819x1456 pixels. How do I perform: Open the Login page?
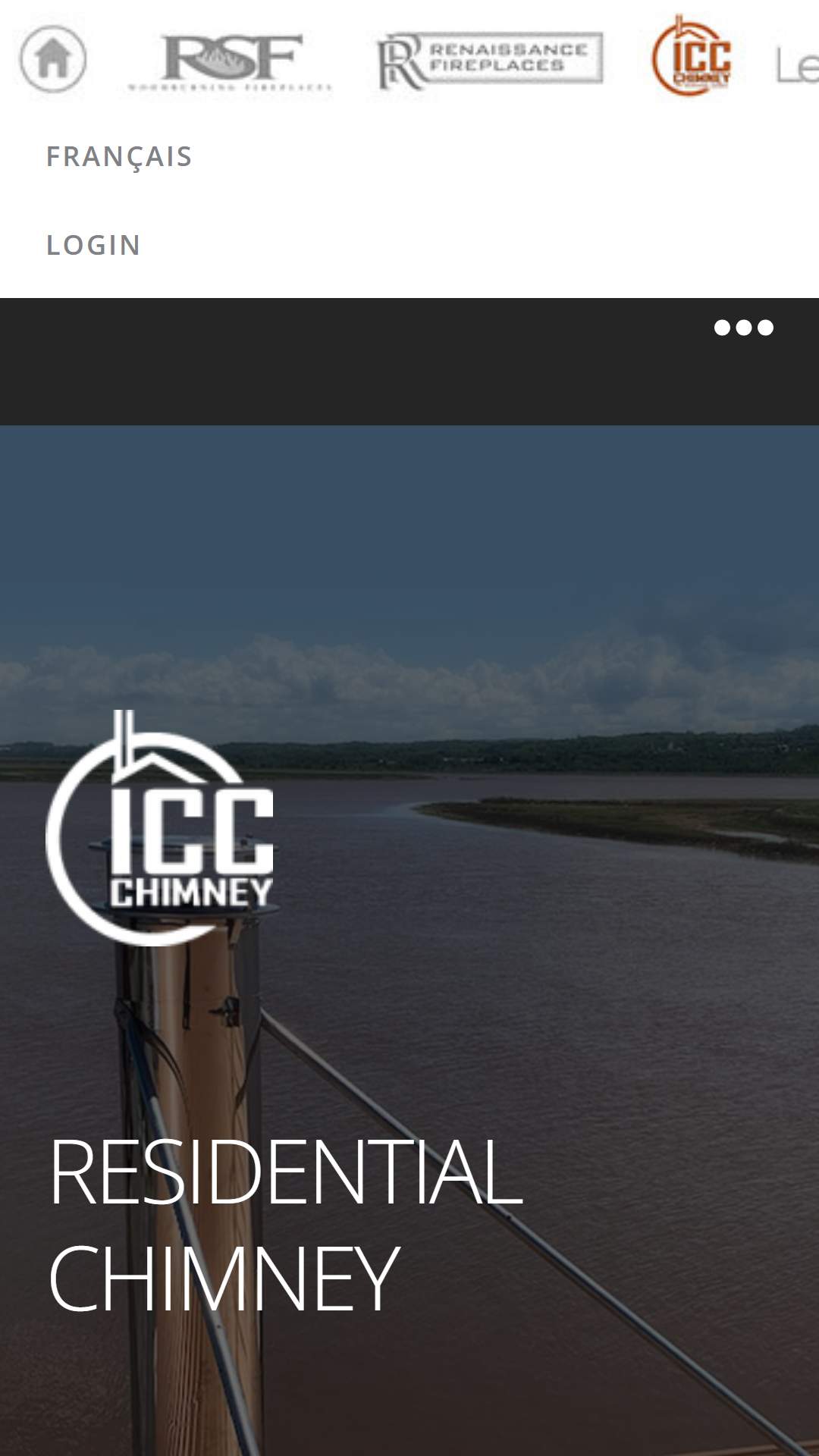pos(93,245)
